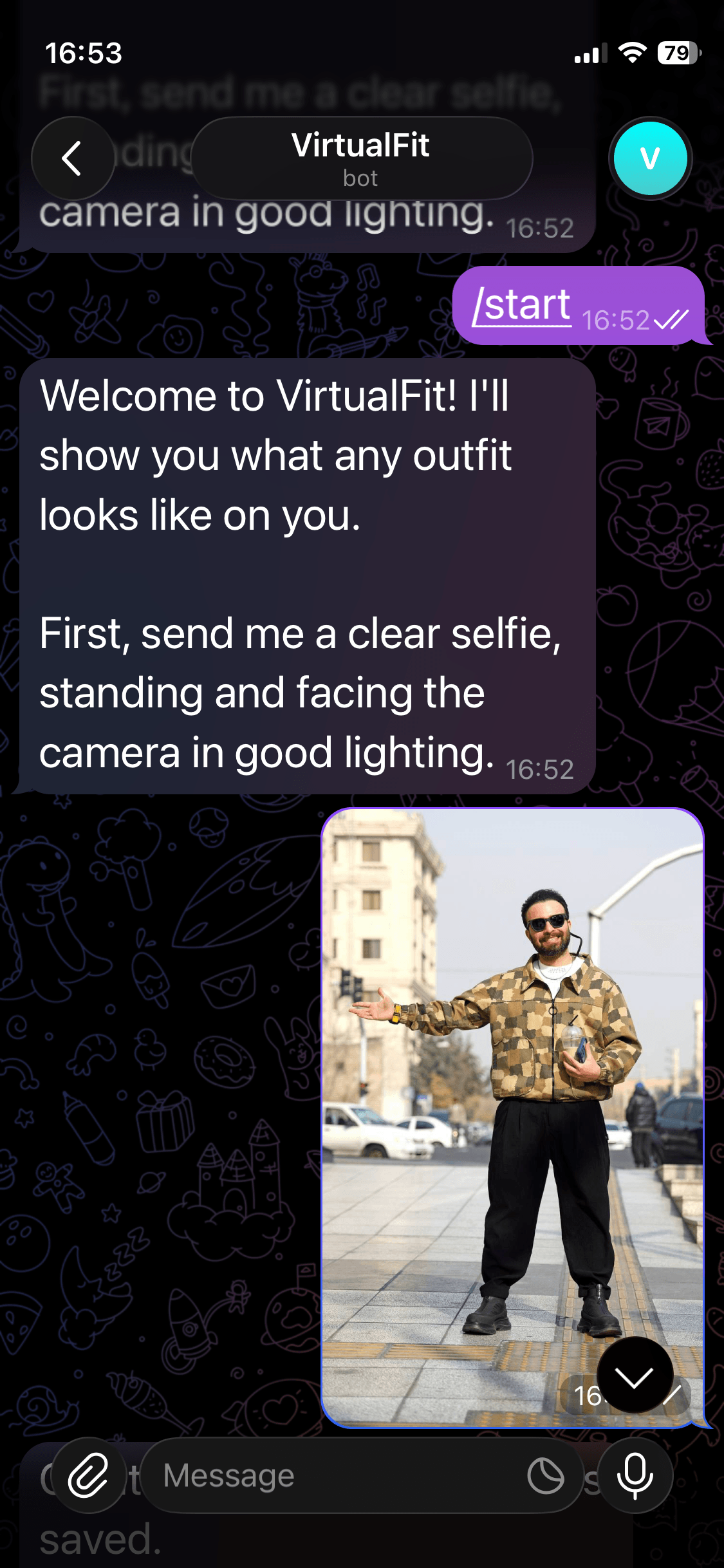This screenshot has width=724, height=1568.
Task: Jump to the latest message
Action: [635, 1374]
